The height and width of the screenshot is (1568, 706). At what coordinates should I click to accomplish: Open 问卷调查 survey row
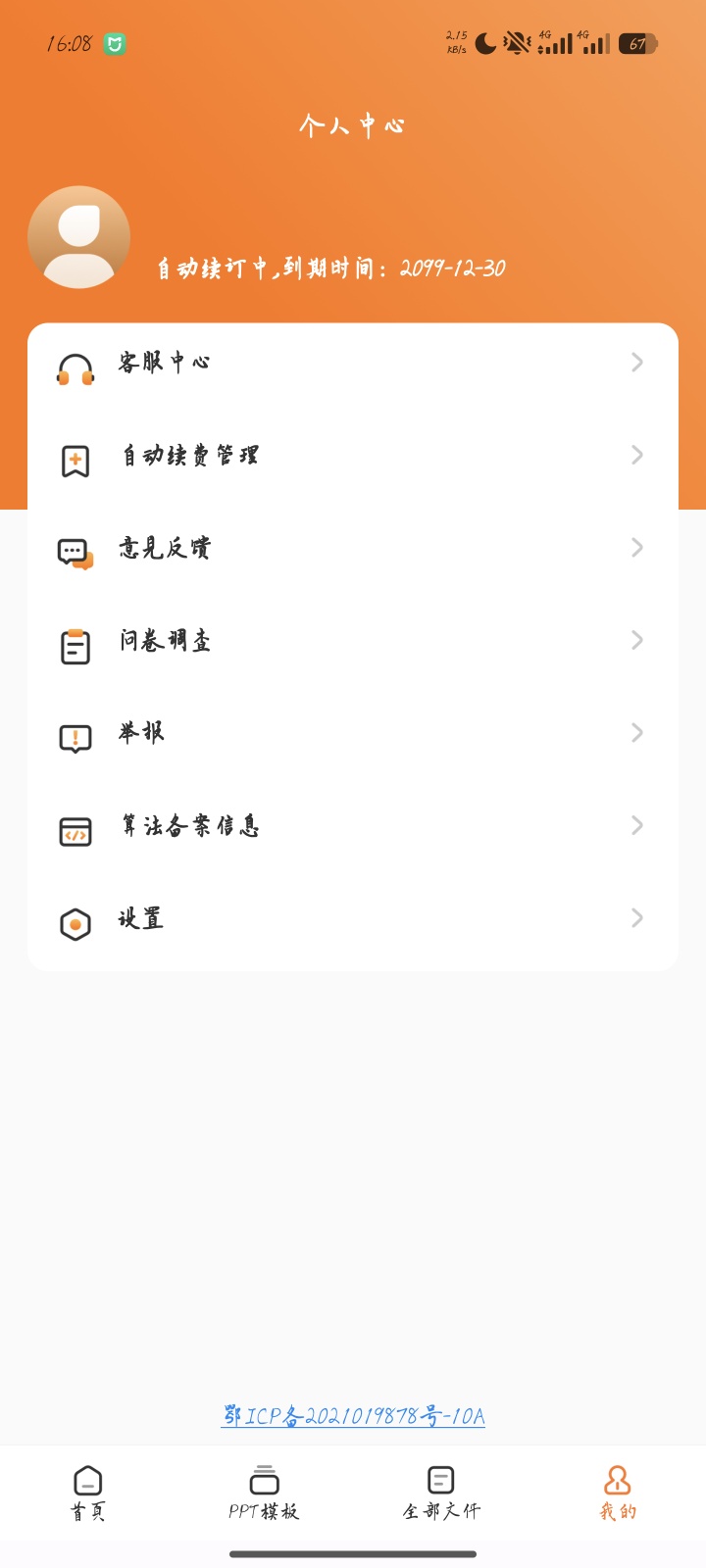[353, 641]
